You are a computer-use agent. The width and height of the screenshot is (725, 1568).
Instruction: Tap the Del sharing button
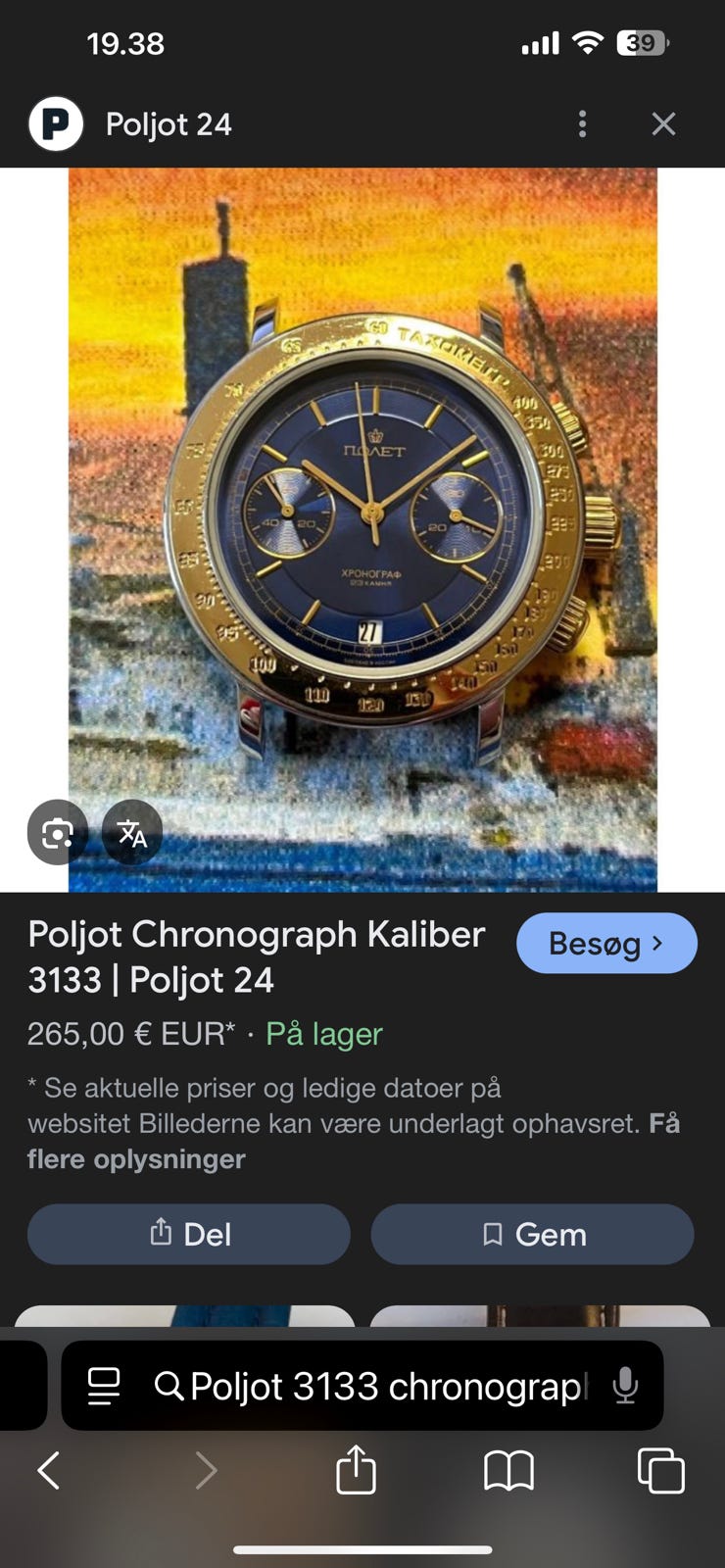coord(189,1234)
